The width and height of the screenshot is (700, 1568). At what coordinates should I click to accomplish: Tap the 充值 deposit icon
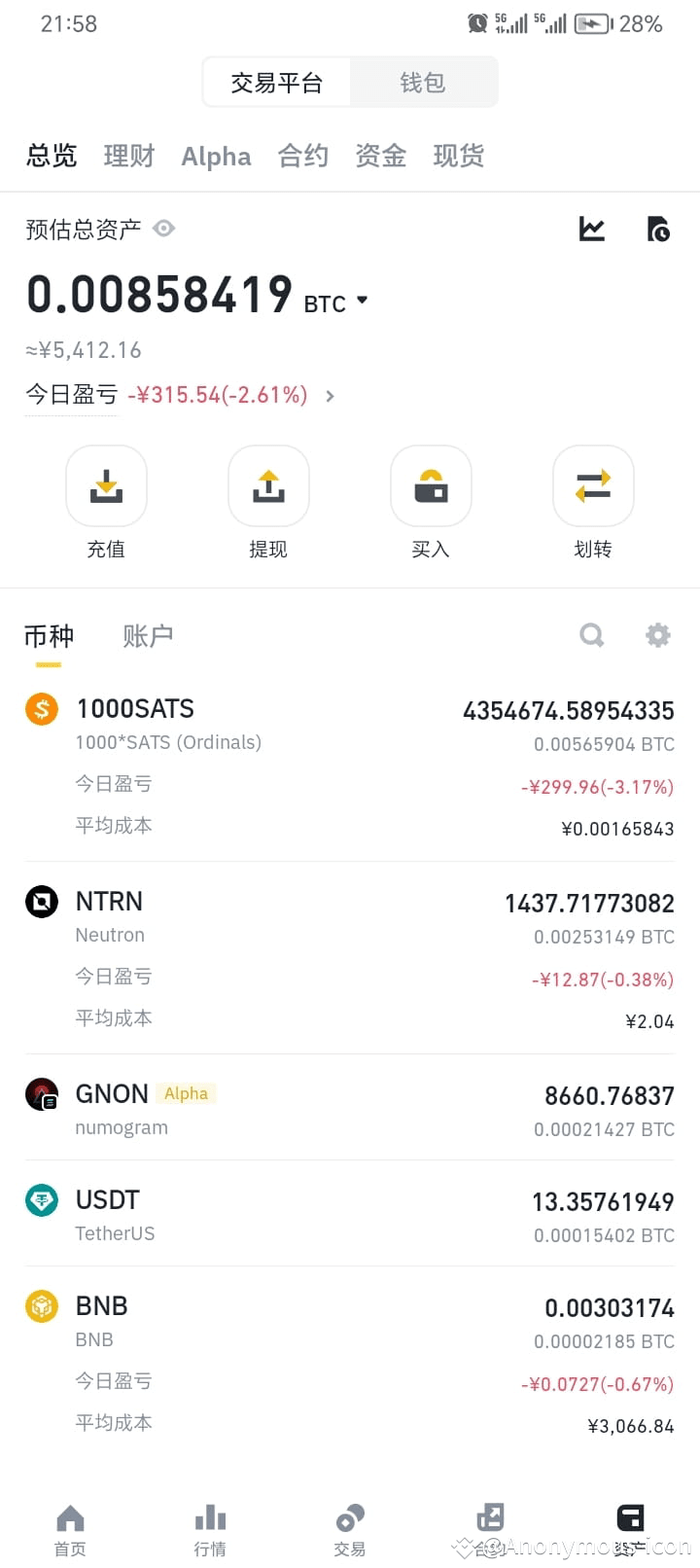106,486
